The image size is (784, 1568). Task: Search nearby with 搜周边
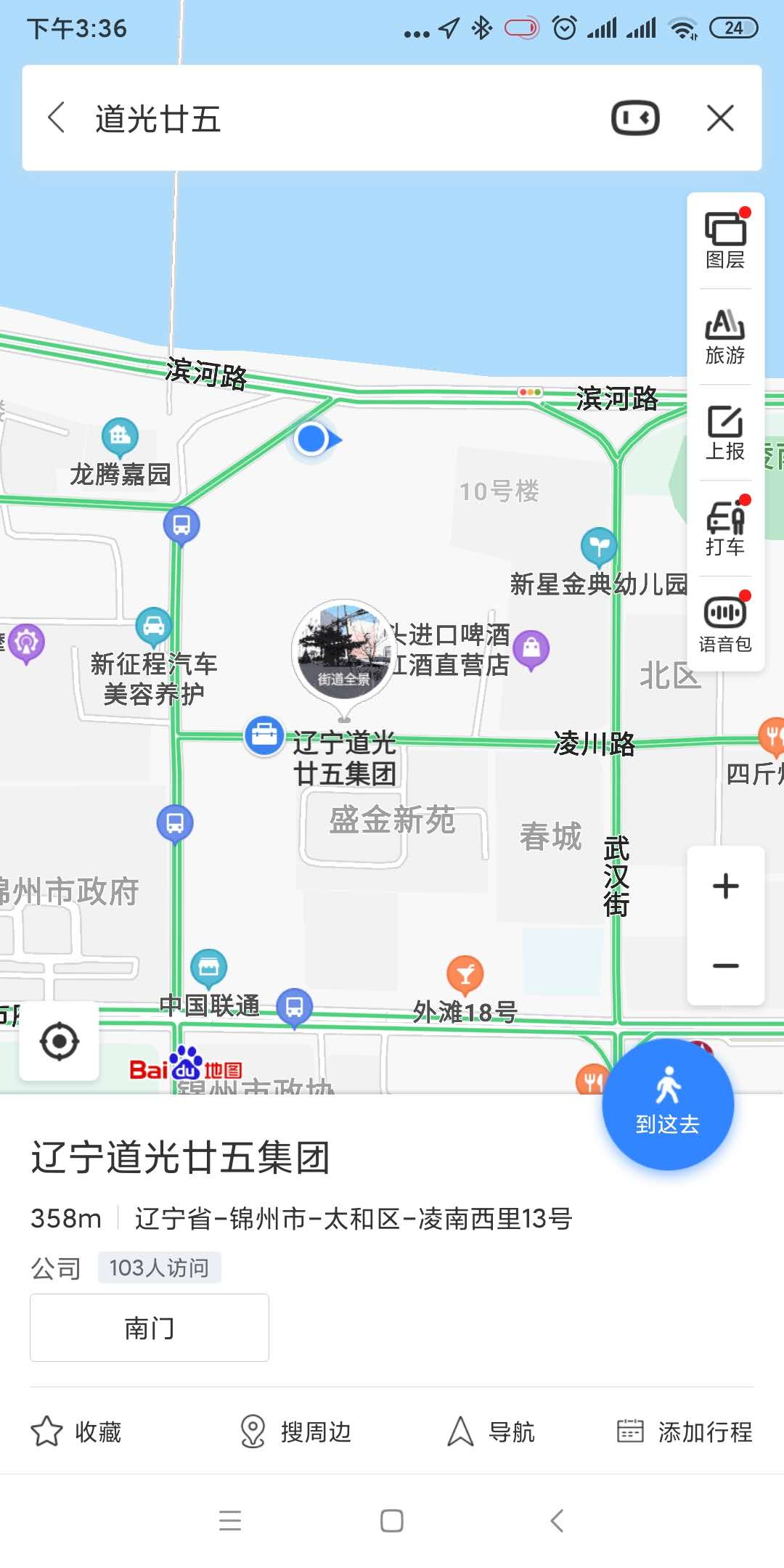click(x=295, y=1432)
